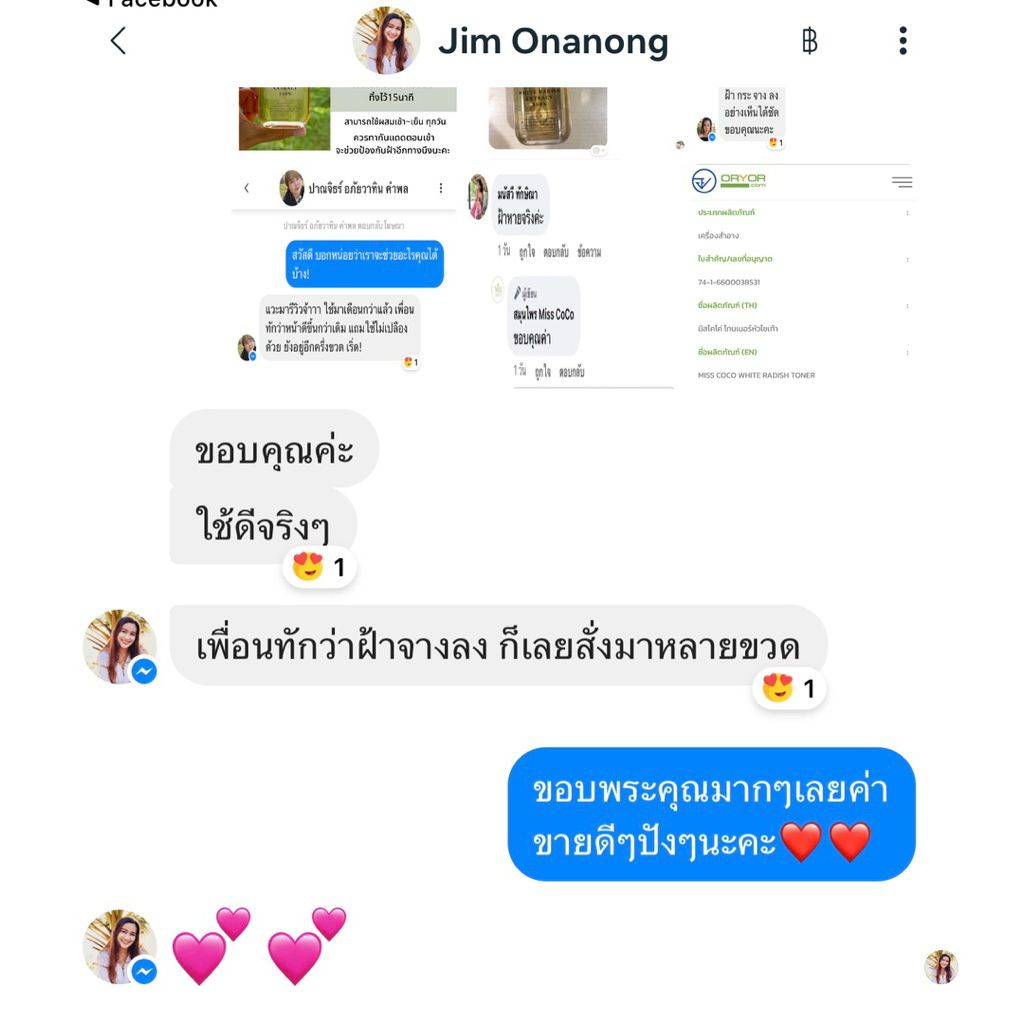The image size is (1024, 1024).
Task: View reactions on the ใช้ดีจริงๆ message
Action: [319, 568]
